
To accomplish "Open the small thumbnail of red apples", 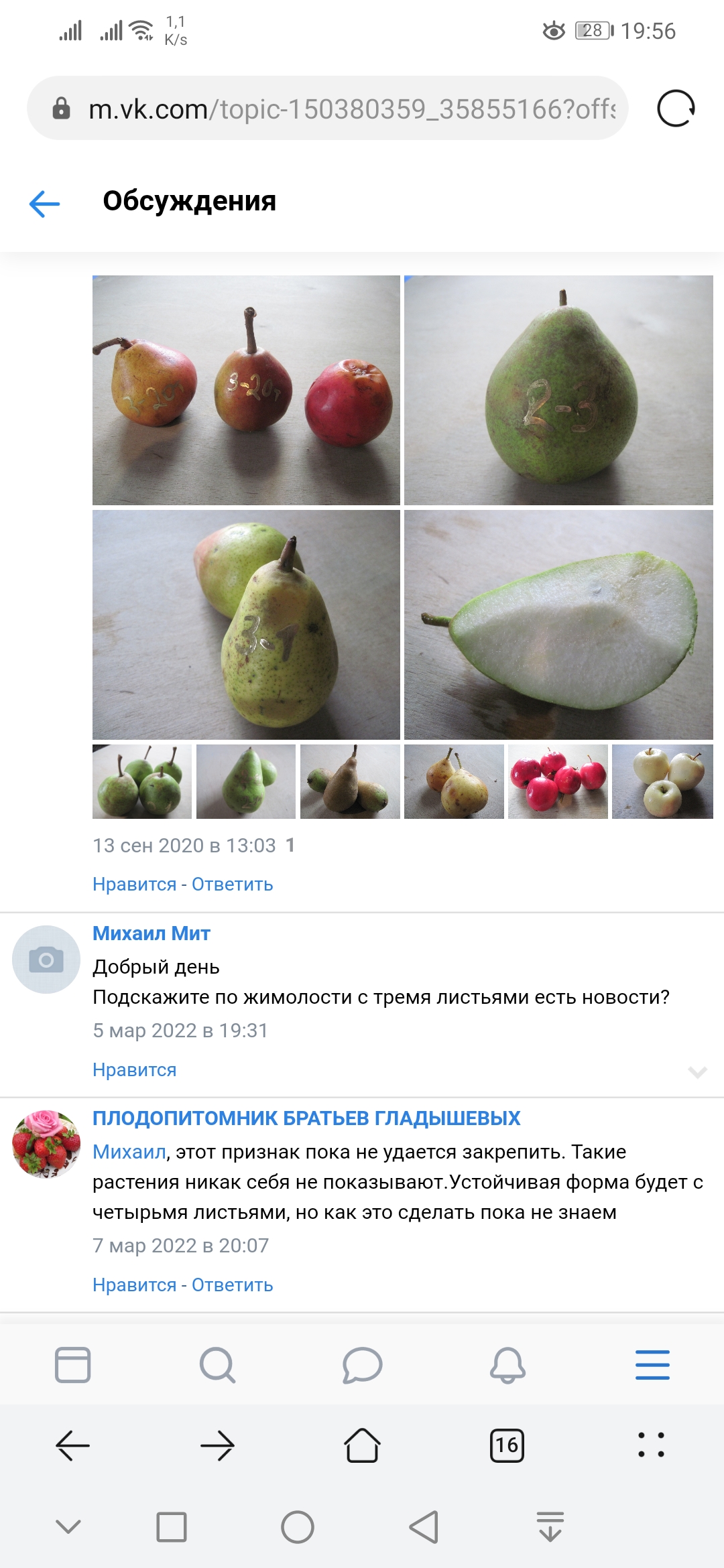I will pyautogui.click(x=558, y=781).
